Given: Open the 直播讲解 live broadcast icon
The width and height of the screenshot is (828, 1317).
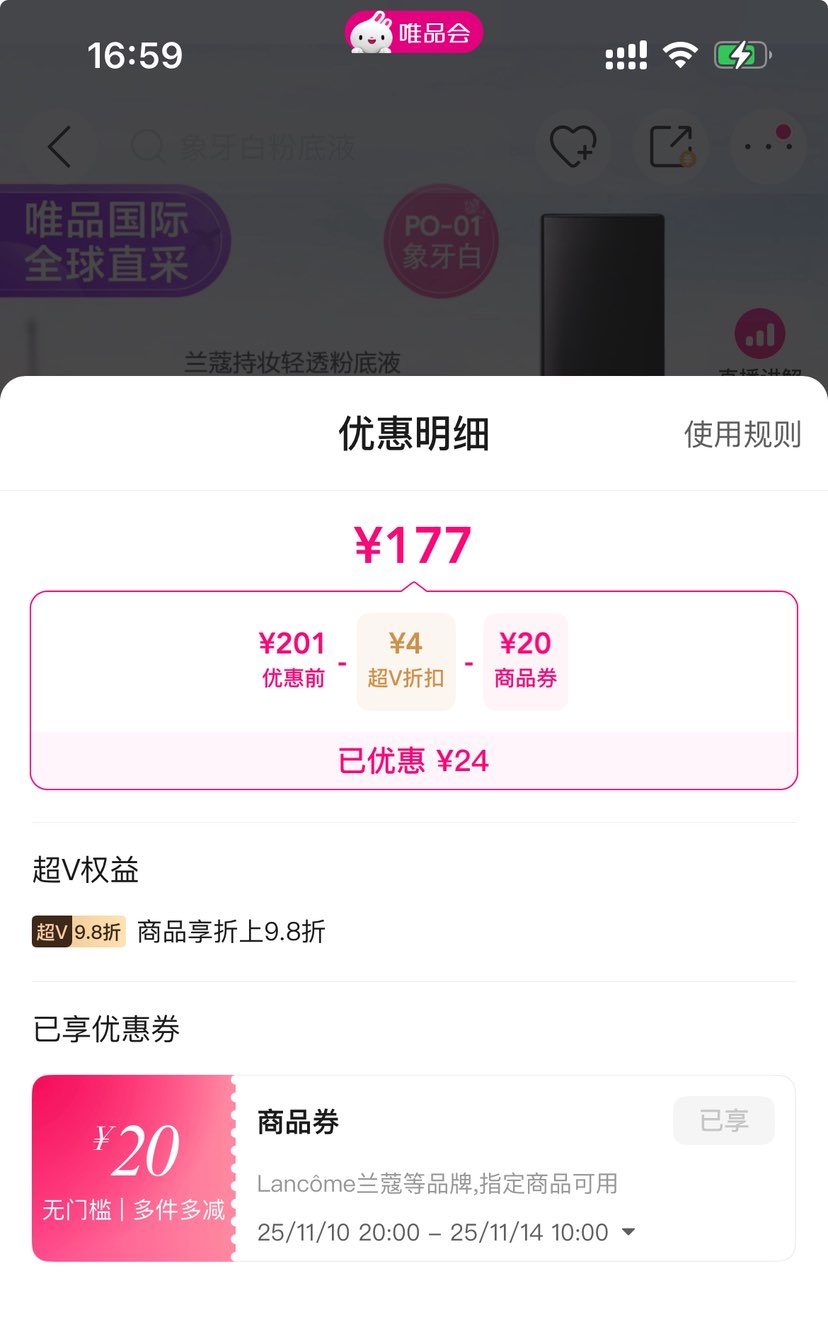Looking at the screenshot, I should 759,334.
